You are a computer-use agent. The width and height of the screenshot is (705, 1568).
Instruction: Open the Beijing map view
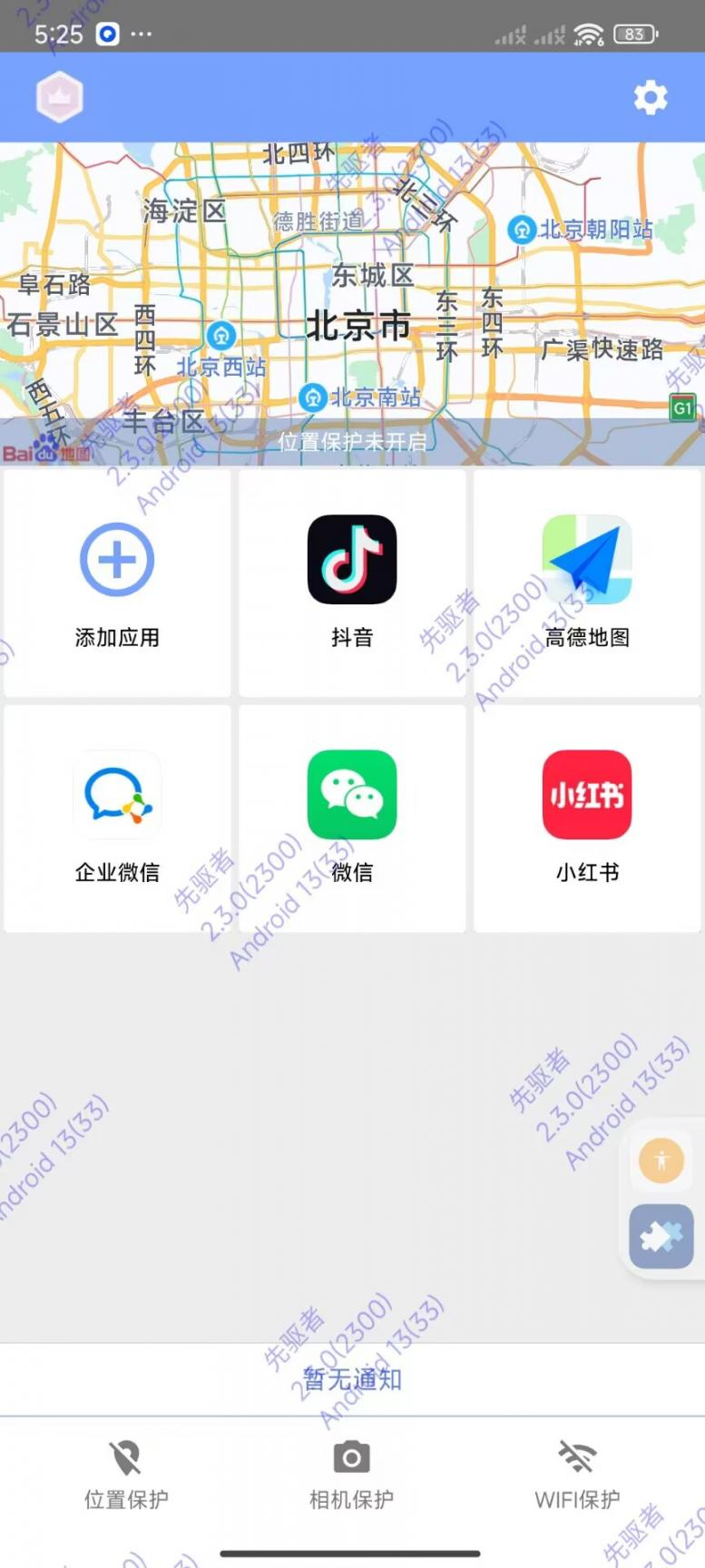tap(352, 290)
